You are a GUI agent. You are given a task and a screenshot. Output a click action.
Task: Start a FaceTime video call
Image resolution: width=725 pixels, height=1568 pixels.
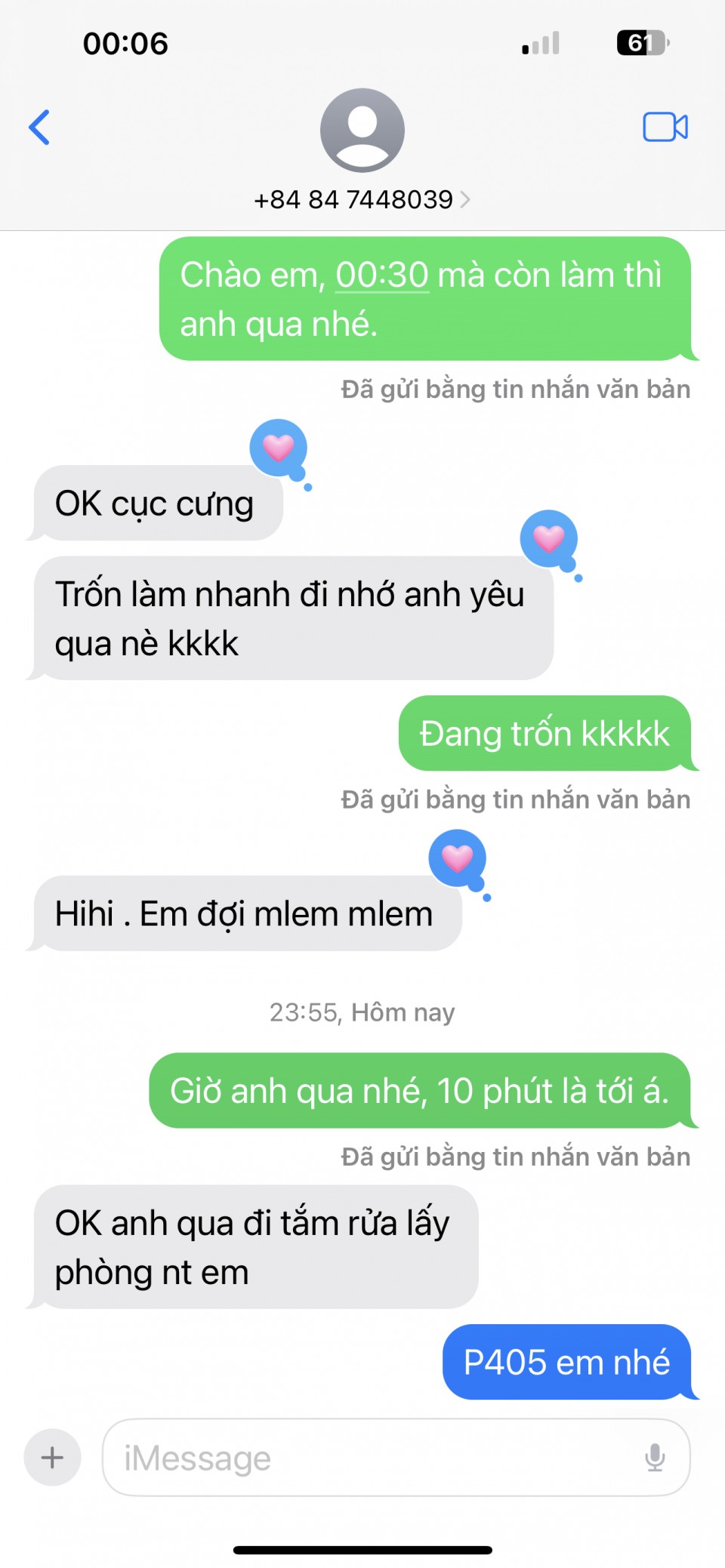(665, 127)
